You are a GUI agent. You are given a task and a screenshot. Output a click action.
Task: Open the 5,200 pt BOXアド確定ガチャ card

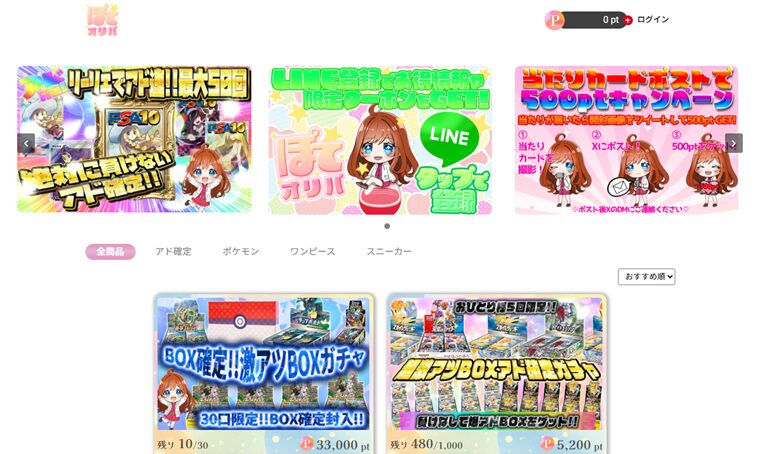click(x=496, y=365)
